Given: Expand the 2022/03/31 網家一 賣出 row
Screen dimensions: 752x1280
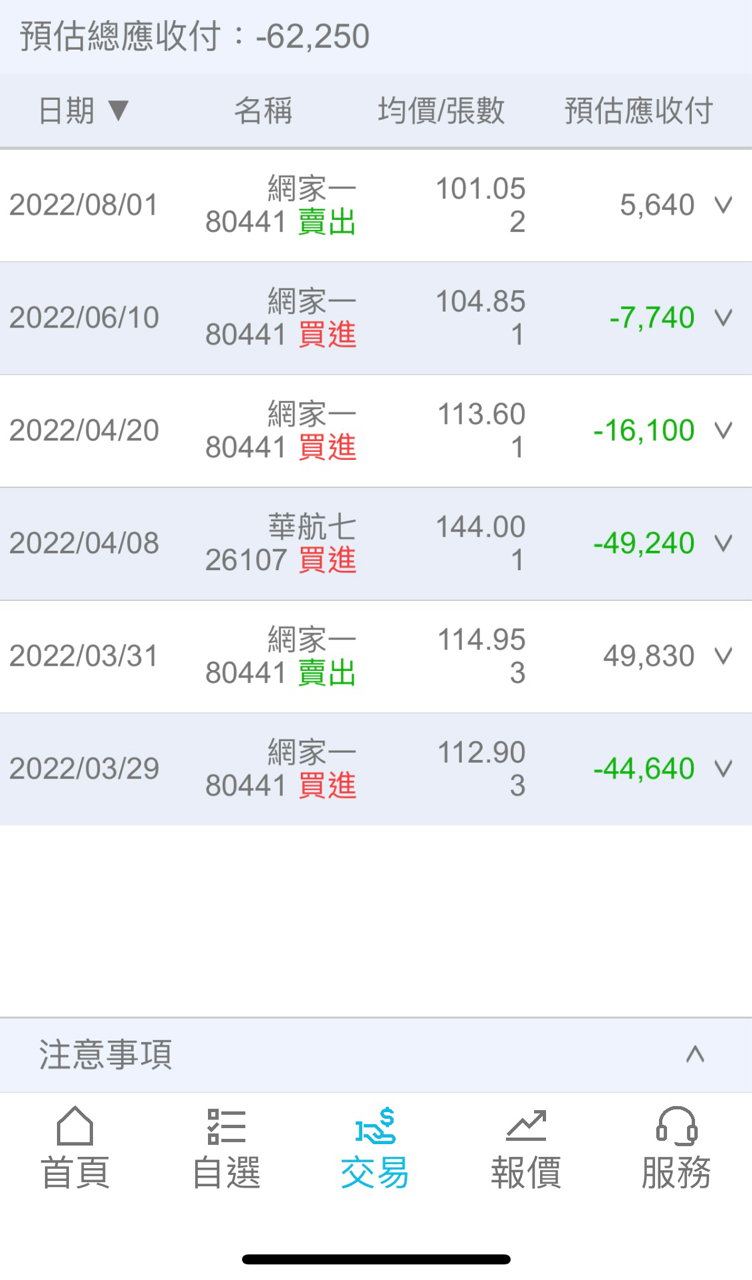Looking at the screenshot, I should pyautogui.click(x=723, y=657).
